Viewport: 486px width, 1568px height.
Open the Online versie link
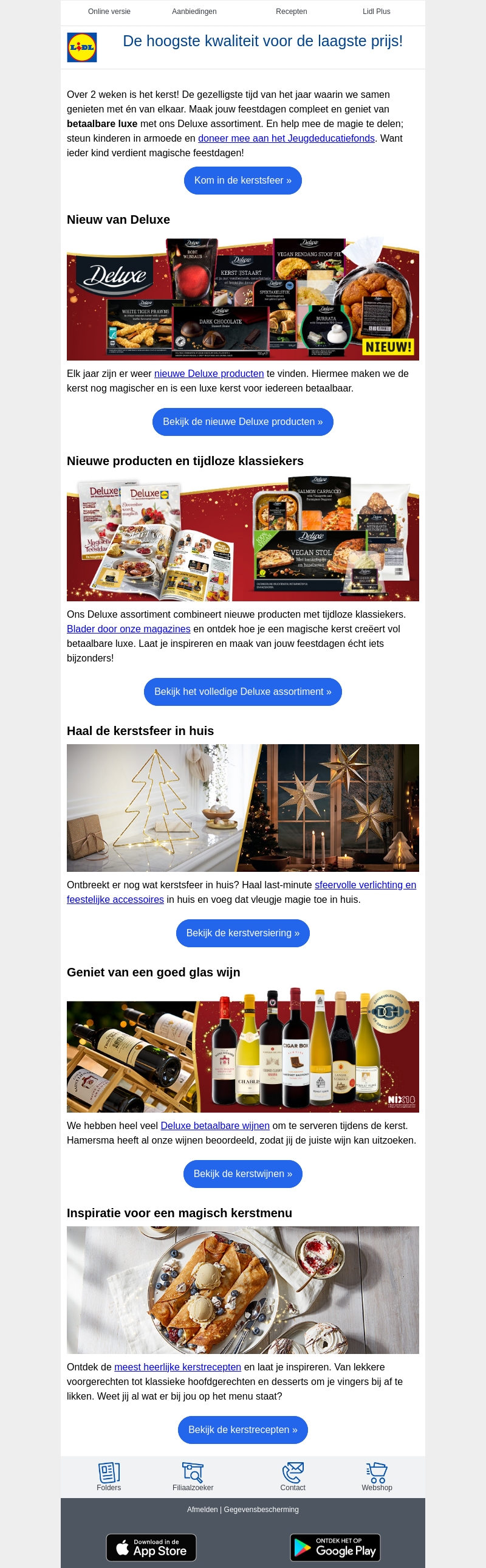click(109, 12)
